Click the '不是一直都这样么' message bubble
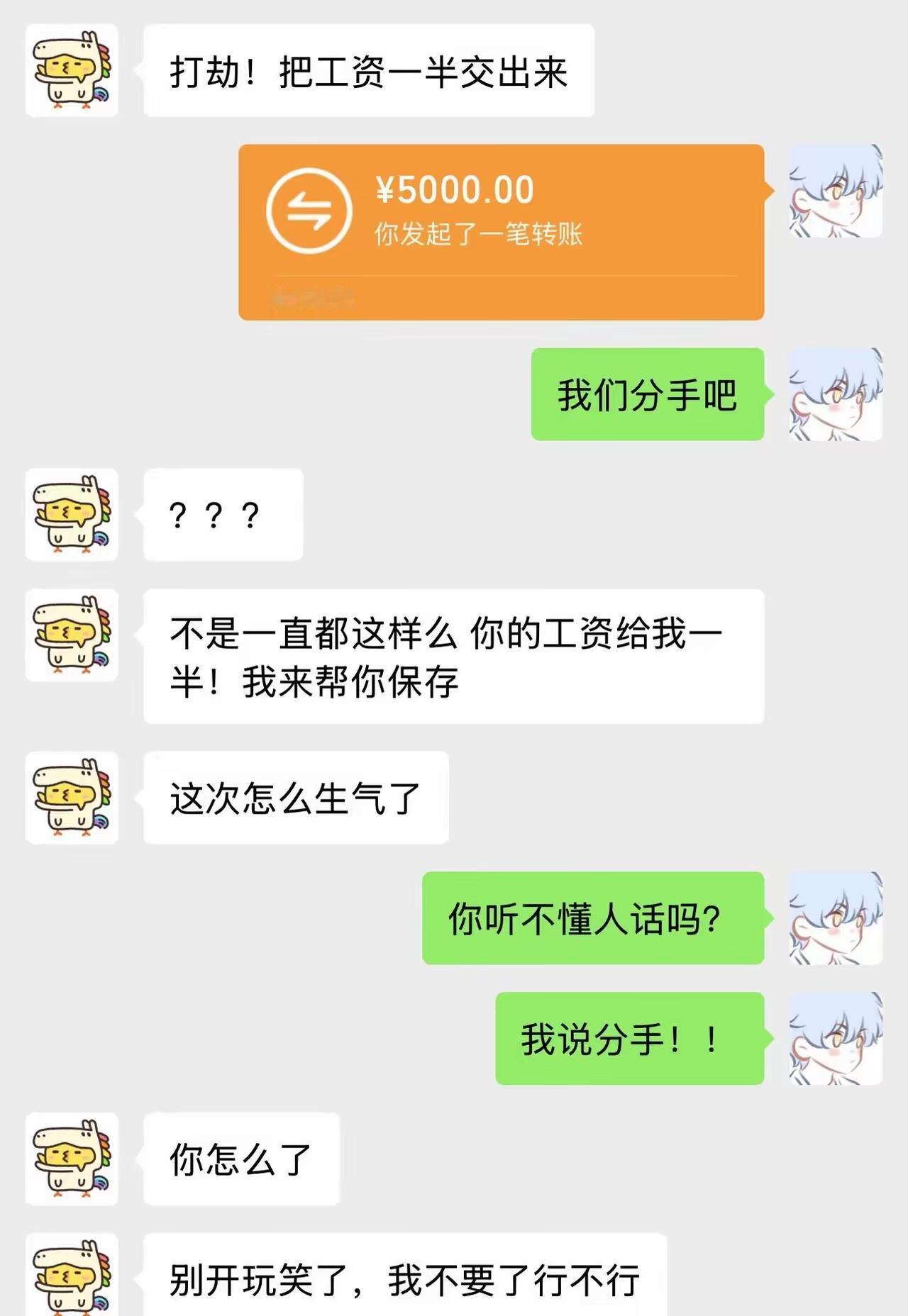 454,657
